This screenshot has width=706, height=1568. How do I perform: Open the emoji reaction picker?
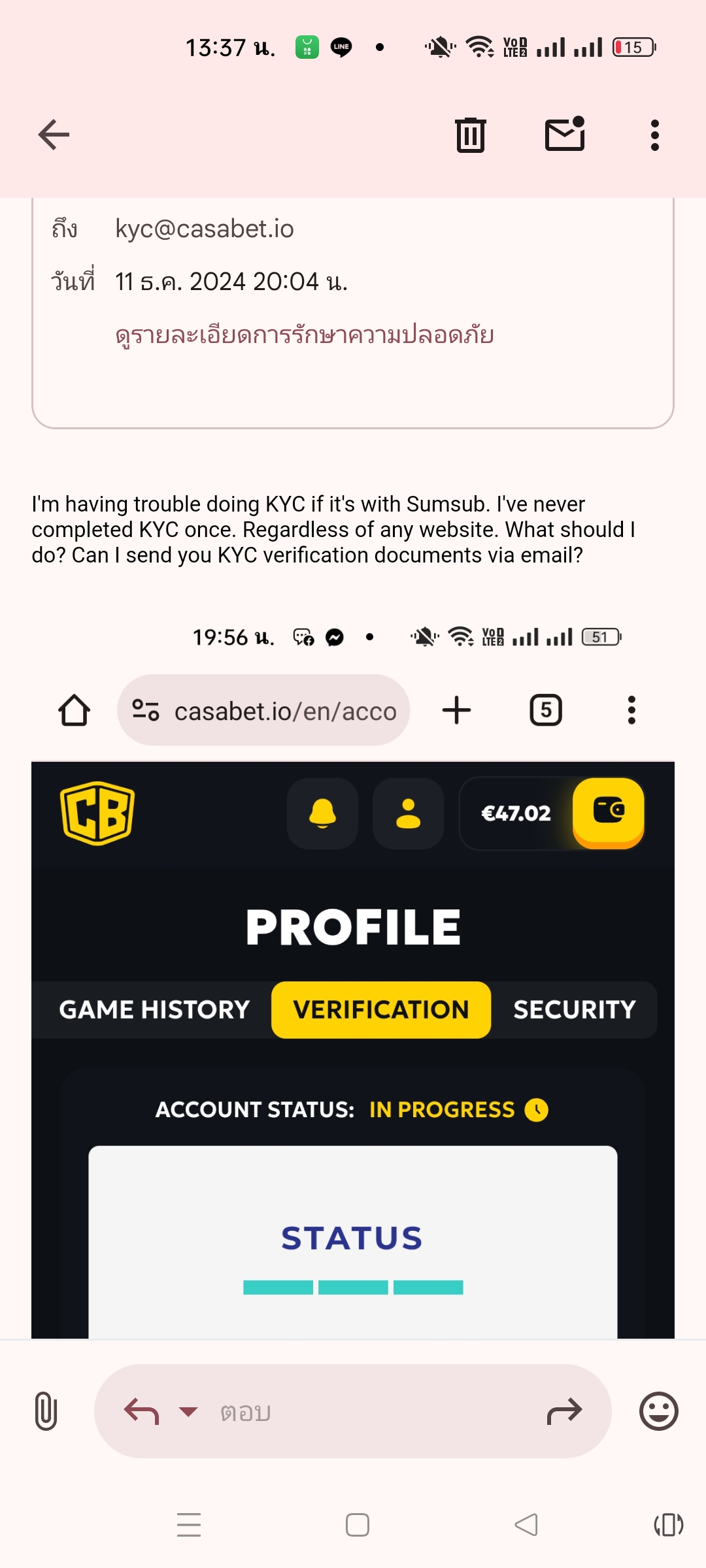(x=658, y=1411)
